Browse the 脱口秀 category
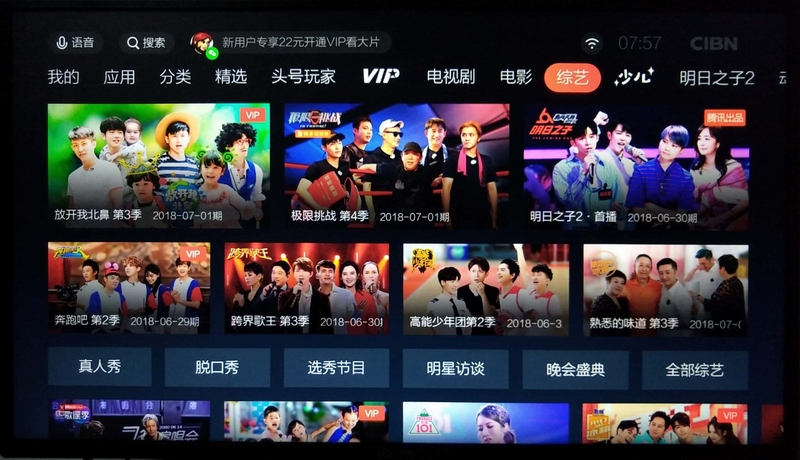 [x=217, y=368]
